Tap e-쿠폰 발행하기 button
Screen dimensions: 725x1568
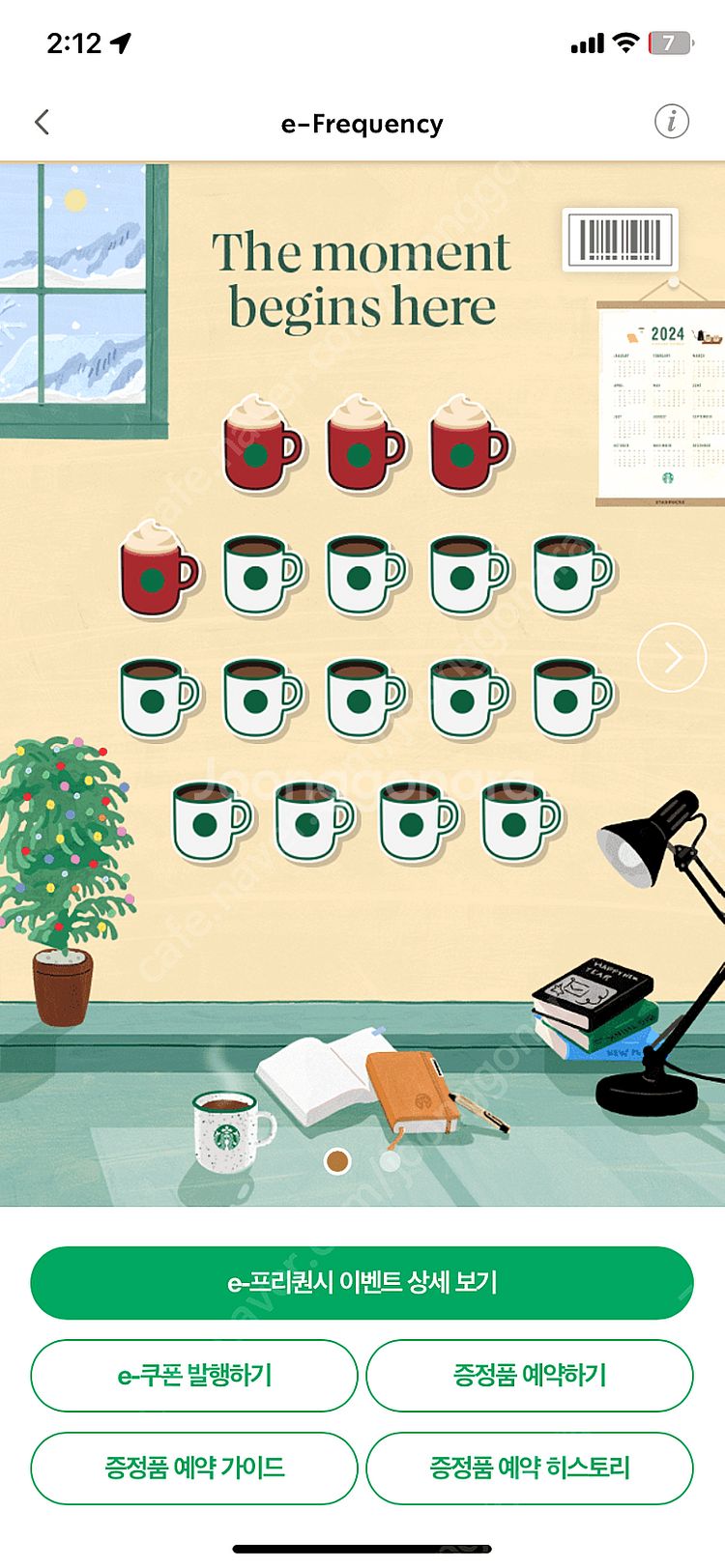(x=194, y=1375)
